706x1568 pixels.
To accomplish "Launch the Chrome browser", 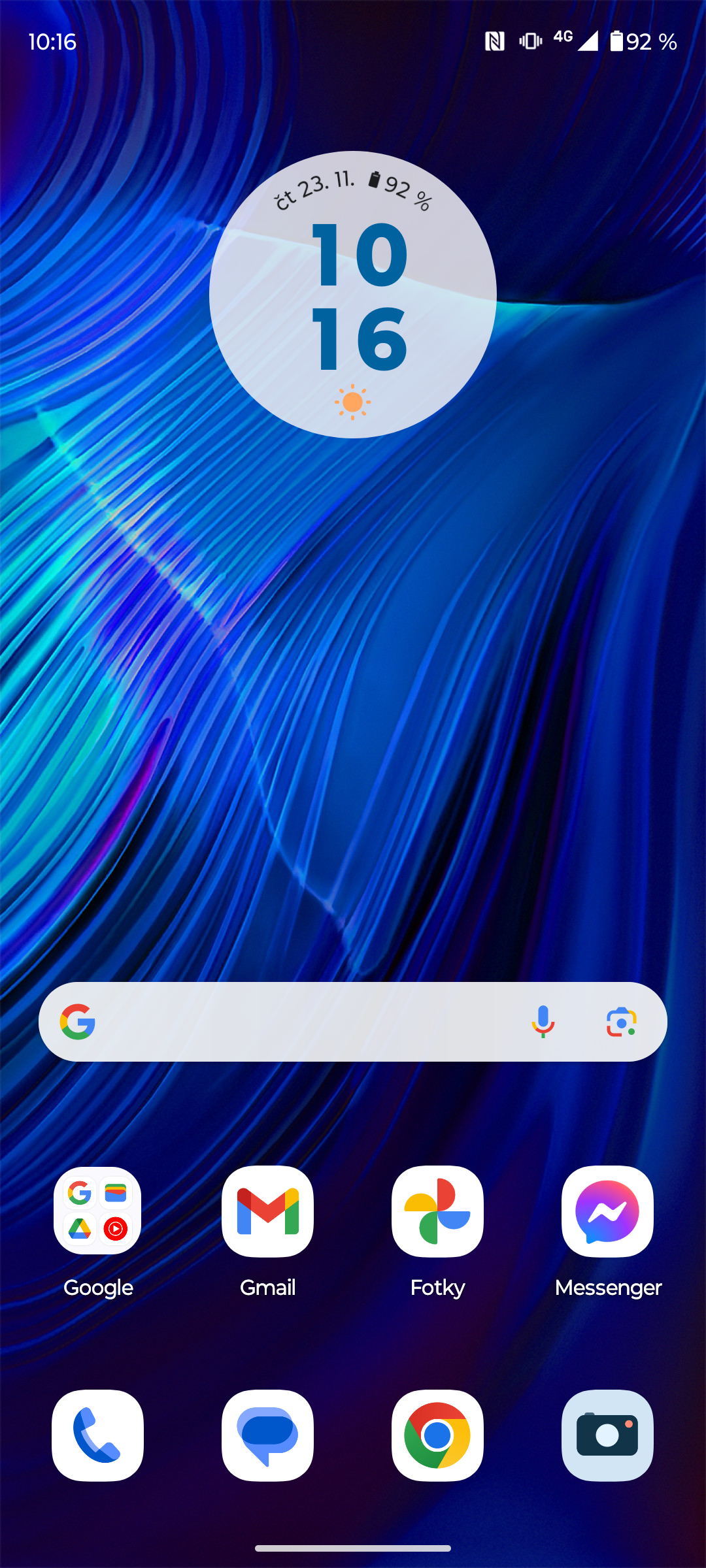I will [437, 1435].
